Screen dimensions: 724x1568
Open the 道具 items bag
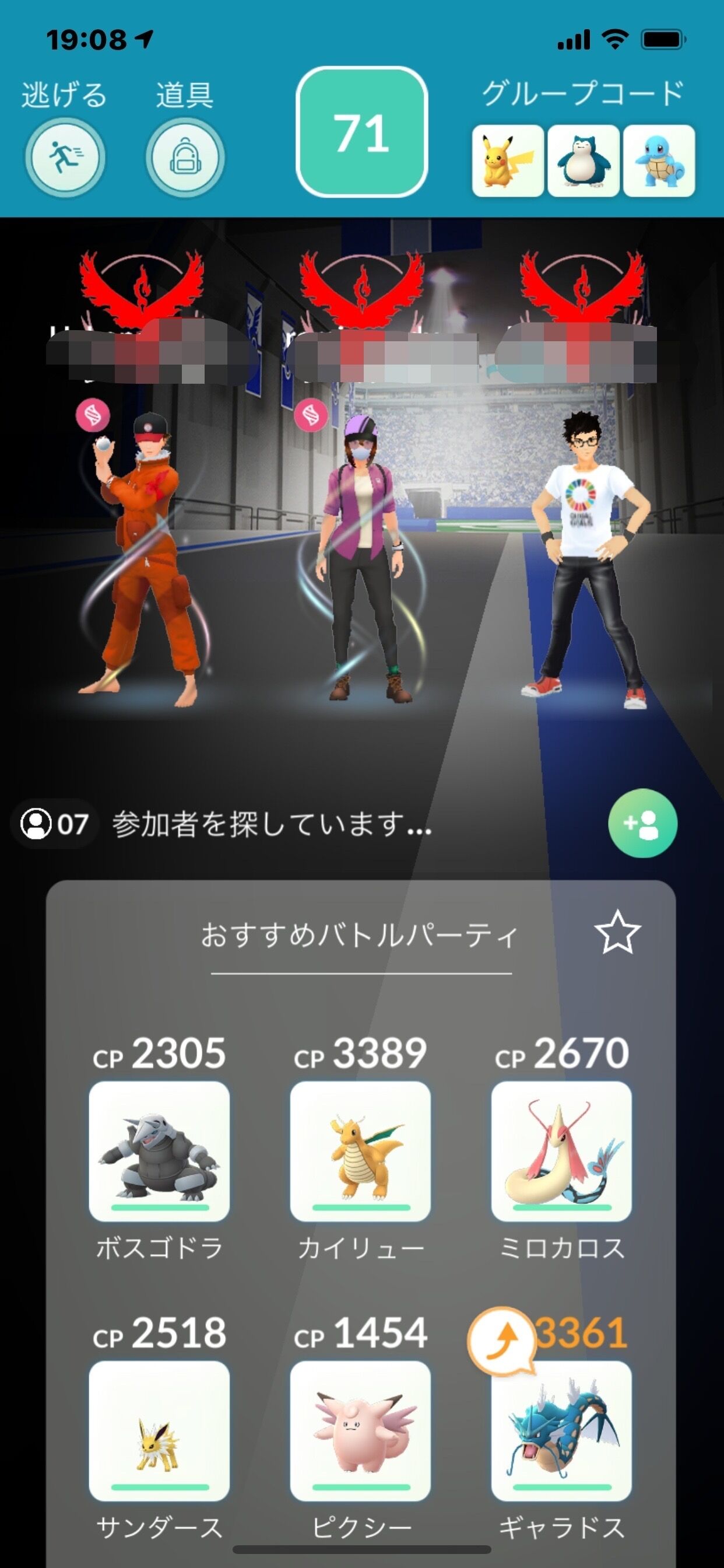185,157
